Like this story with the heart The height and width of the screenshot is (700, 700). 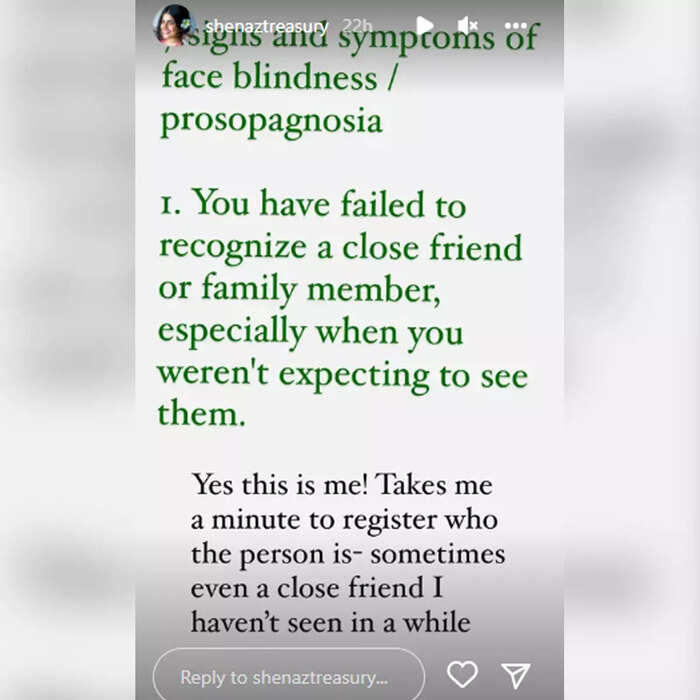tap(461, 675)
